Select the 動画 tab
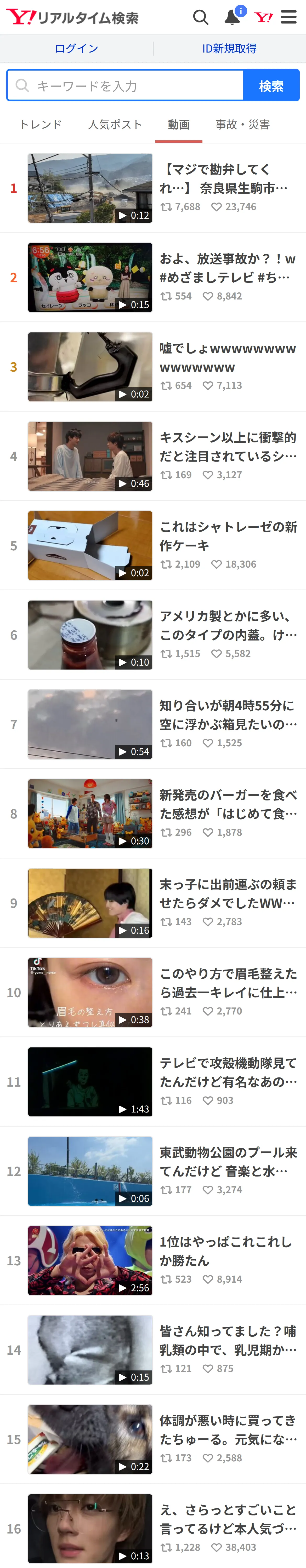 [179, 125]
